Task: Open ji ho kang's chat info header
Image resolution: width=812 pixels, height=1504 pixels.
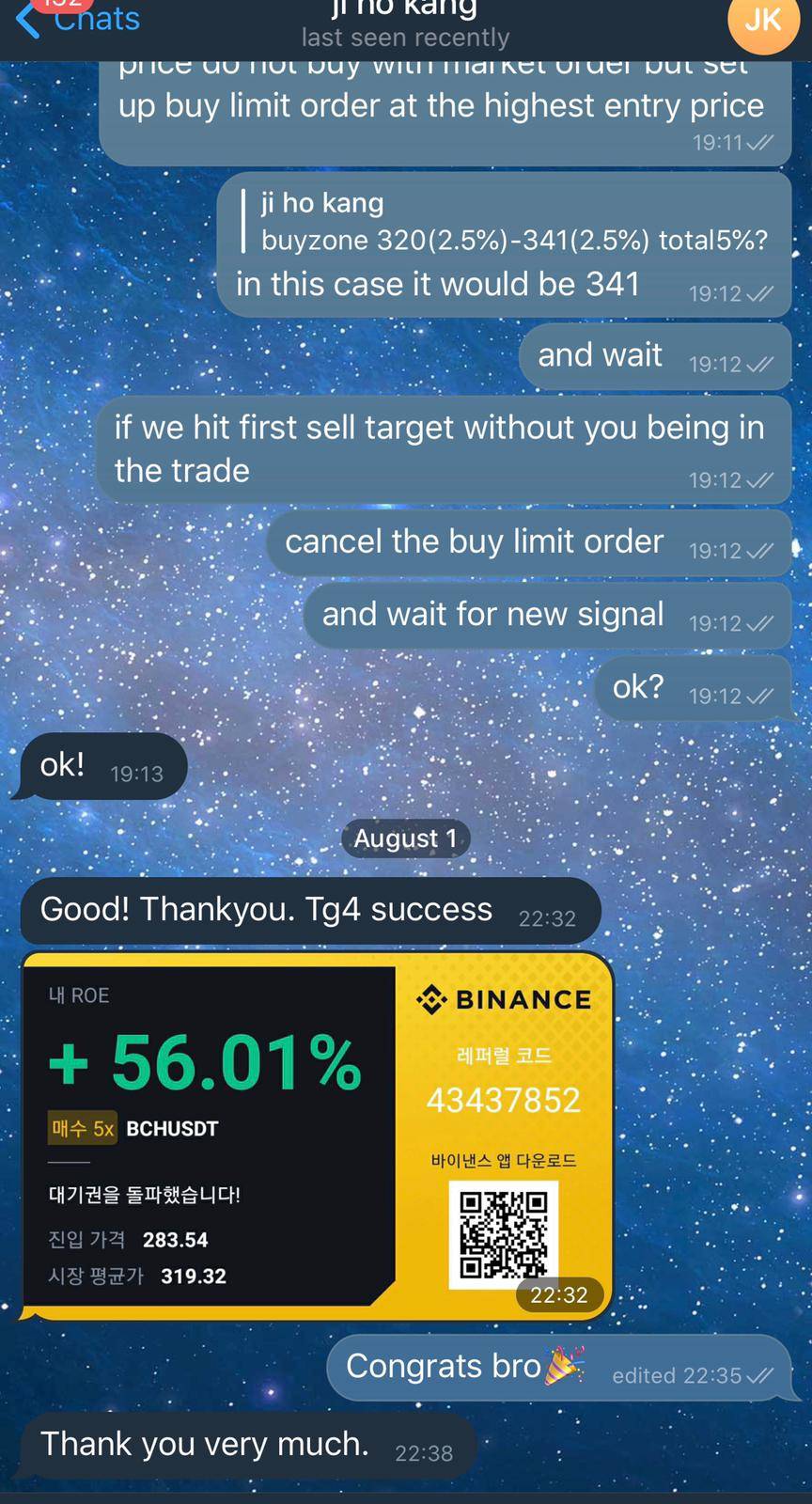Action: point(405,23)
